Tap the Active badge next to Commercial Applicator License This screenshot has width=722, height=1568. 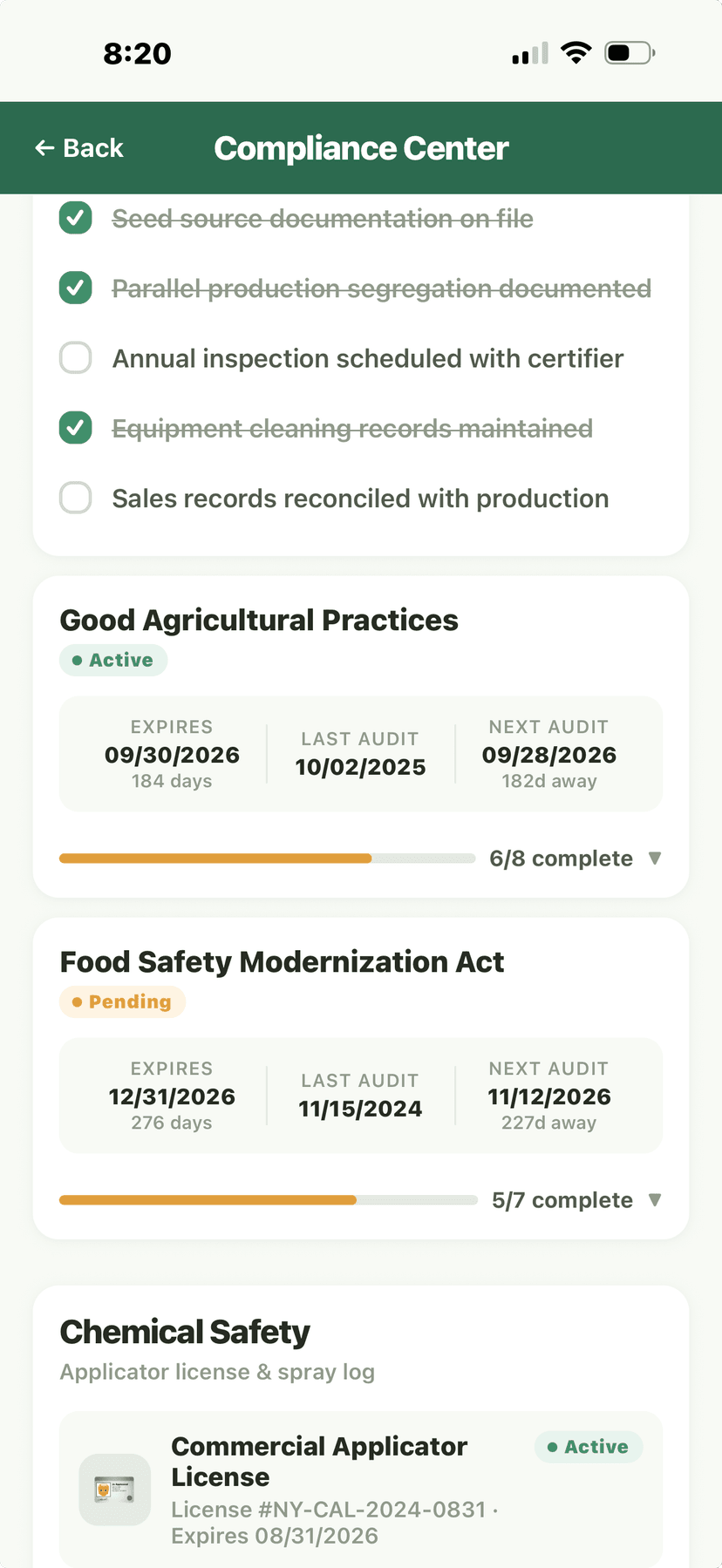[588, 1447]
